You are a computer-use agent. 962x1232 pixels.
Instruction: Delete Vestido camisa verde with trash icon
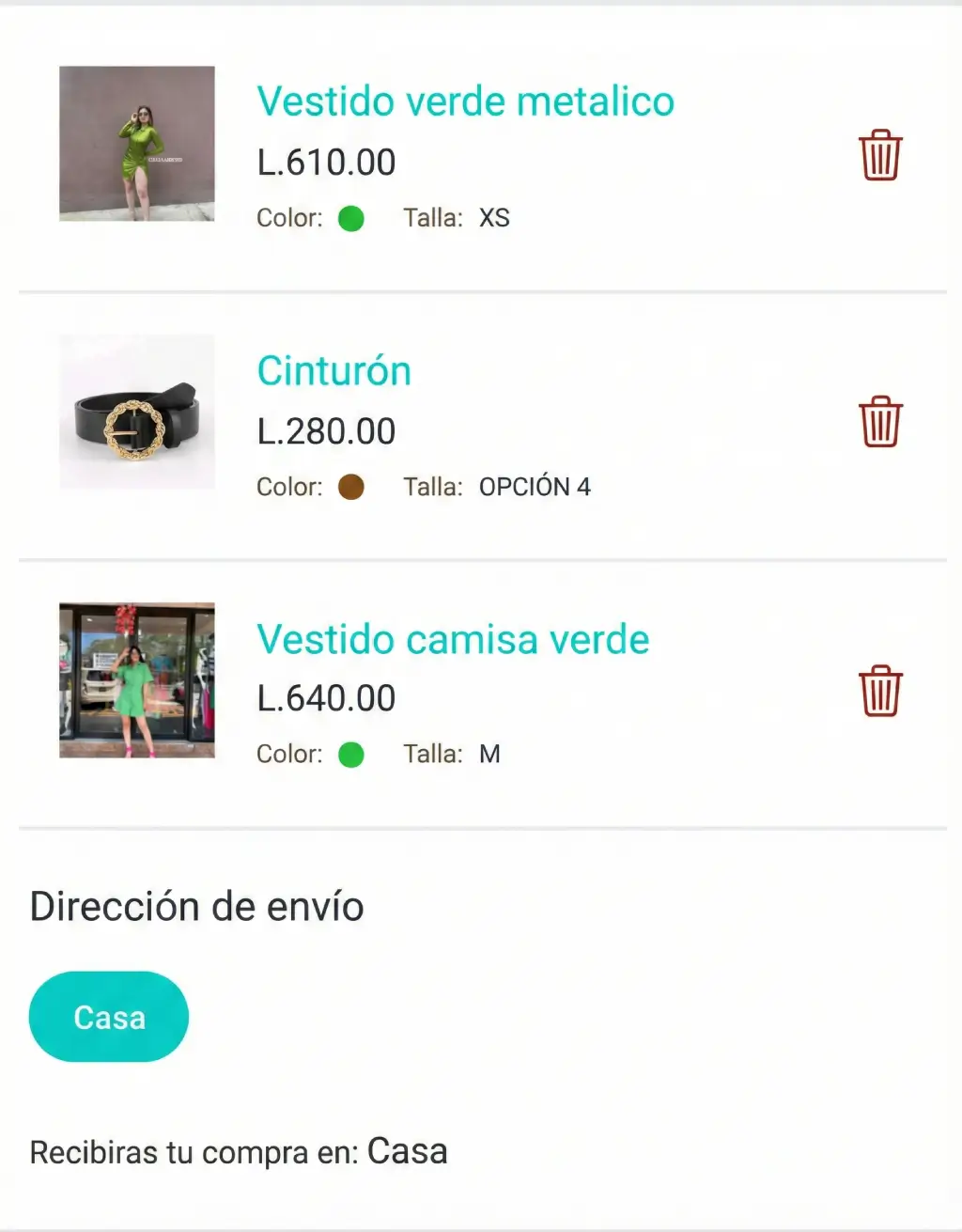880,692
